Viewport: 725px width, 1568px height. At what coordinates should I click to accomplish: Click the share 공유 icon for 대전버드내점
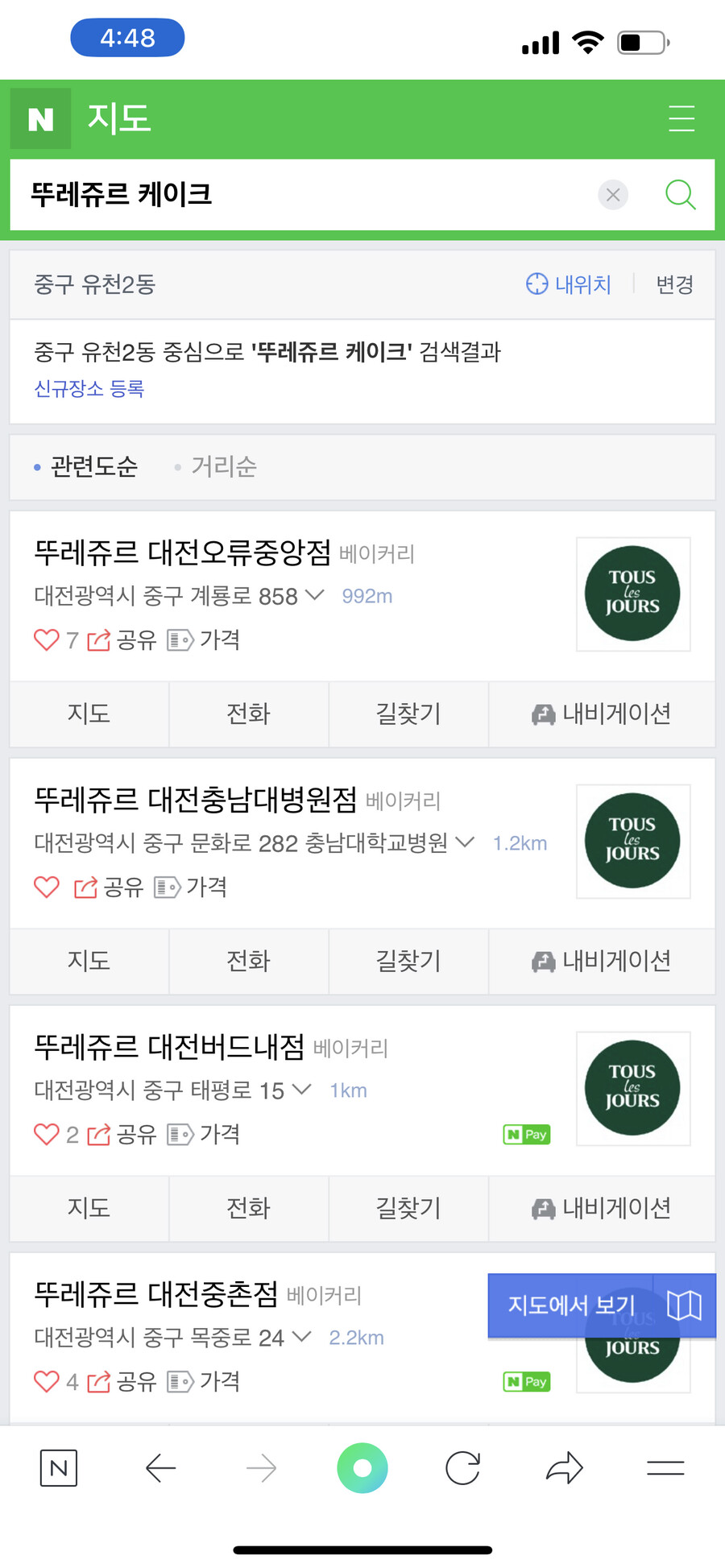(98, 1135)
